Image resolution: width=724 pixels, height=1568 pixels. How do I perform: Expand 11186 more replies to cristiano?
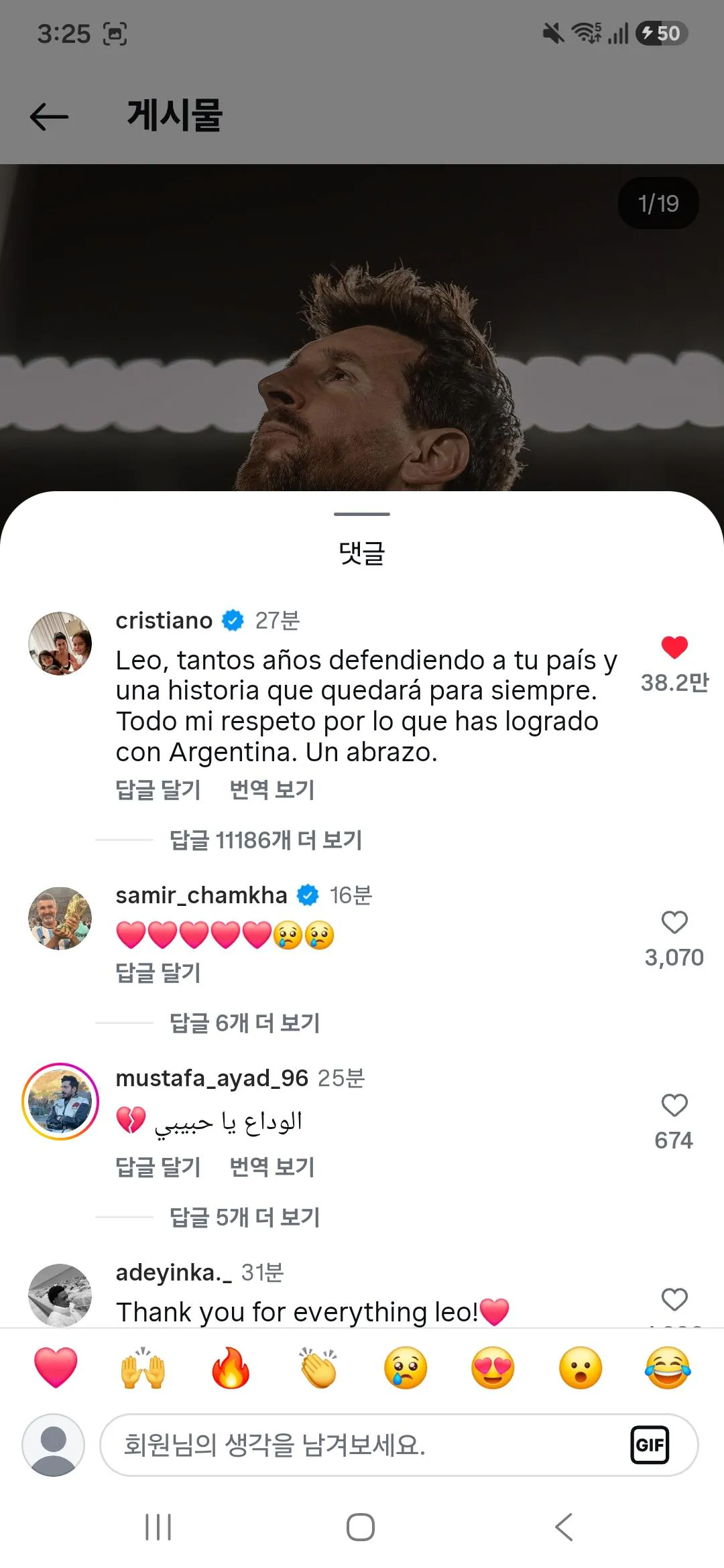coord(265,840)
